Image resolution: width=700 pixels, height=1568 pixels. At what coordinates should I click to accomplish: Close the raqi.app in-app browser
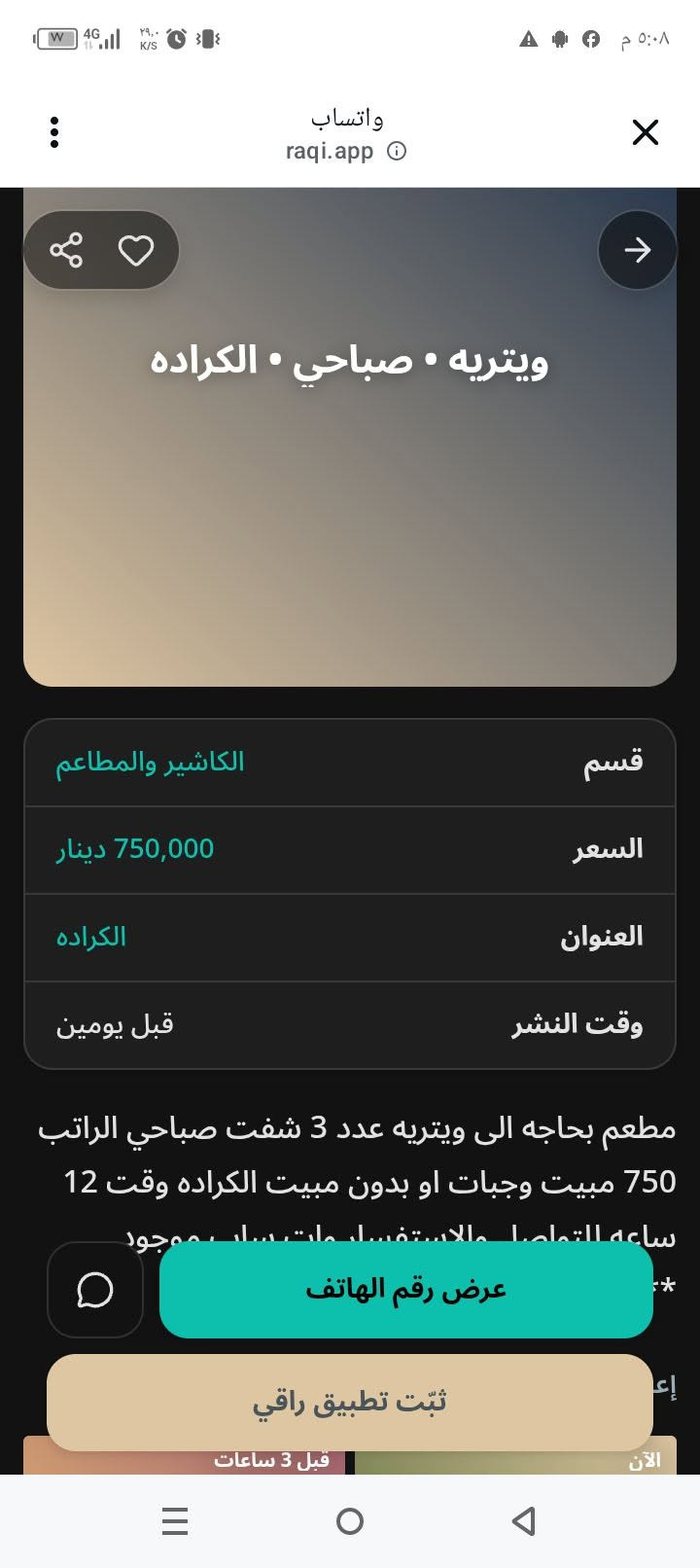click(x=646, y=132)
